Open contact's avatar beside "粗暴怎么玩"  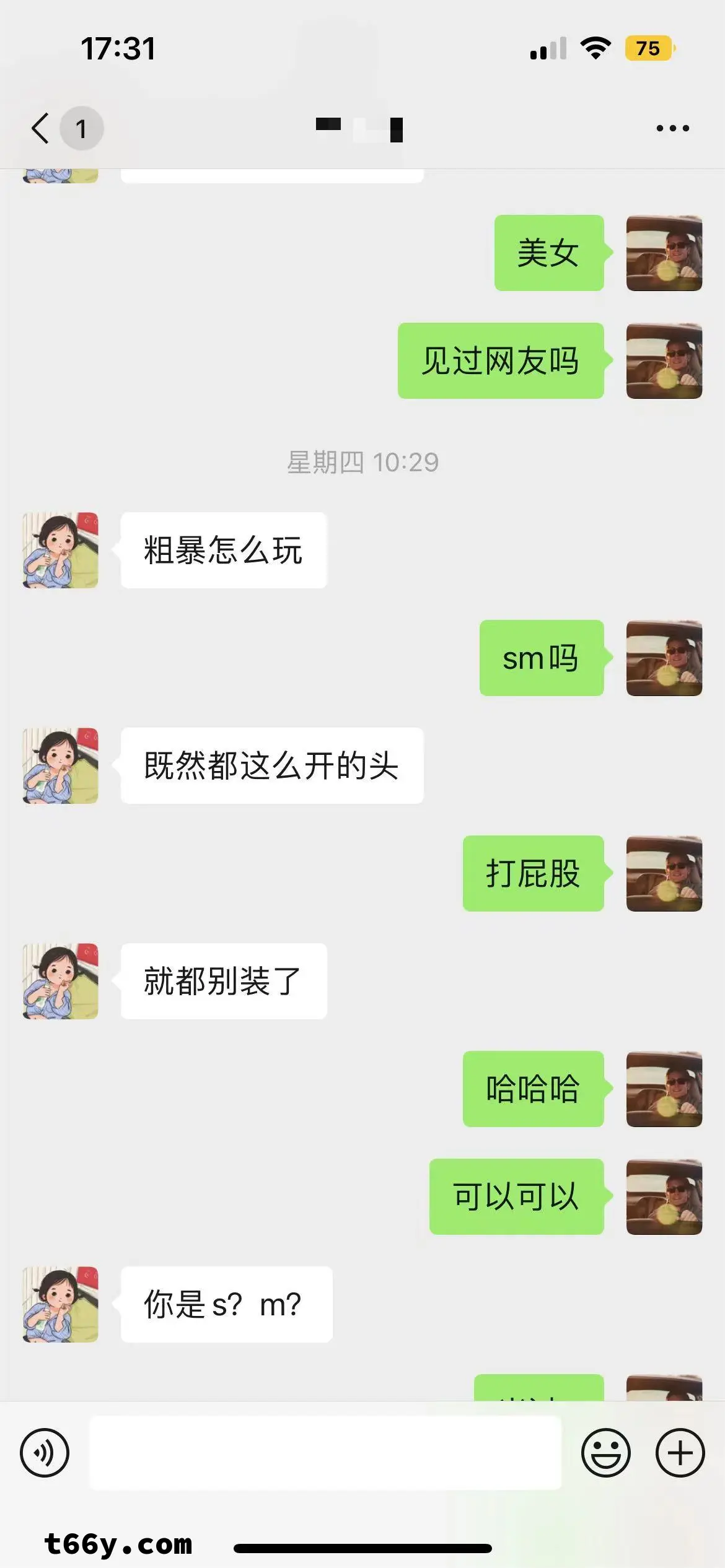coord(60,550)
